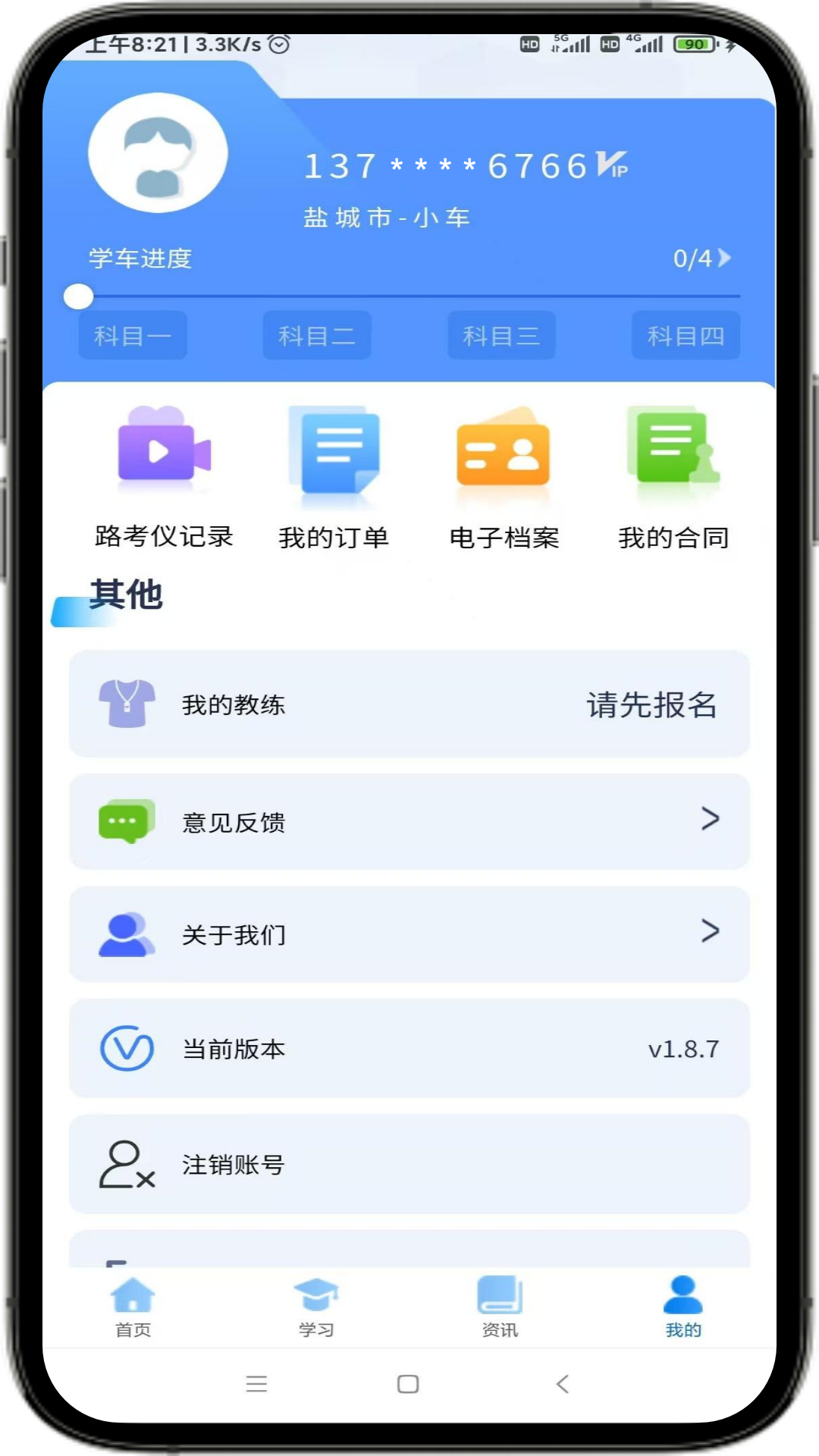The height and width of the screenshot is (1456, 819).
Task: Open 注销账号 account cancellation
Action: [x=409, y=1164]
